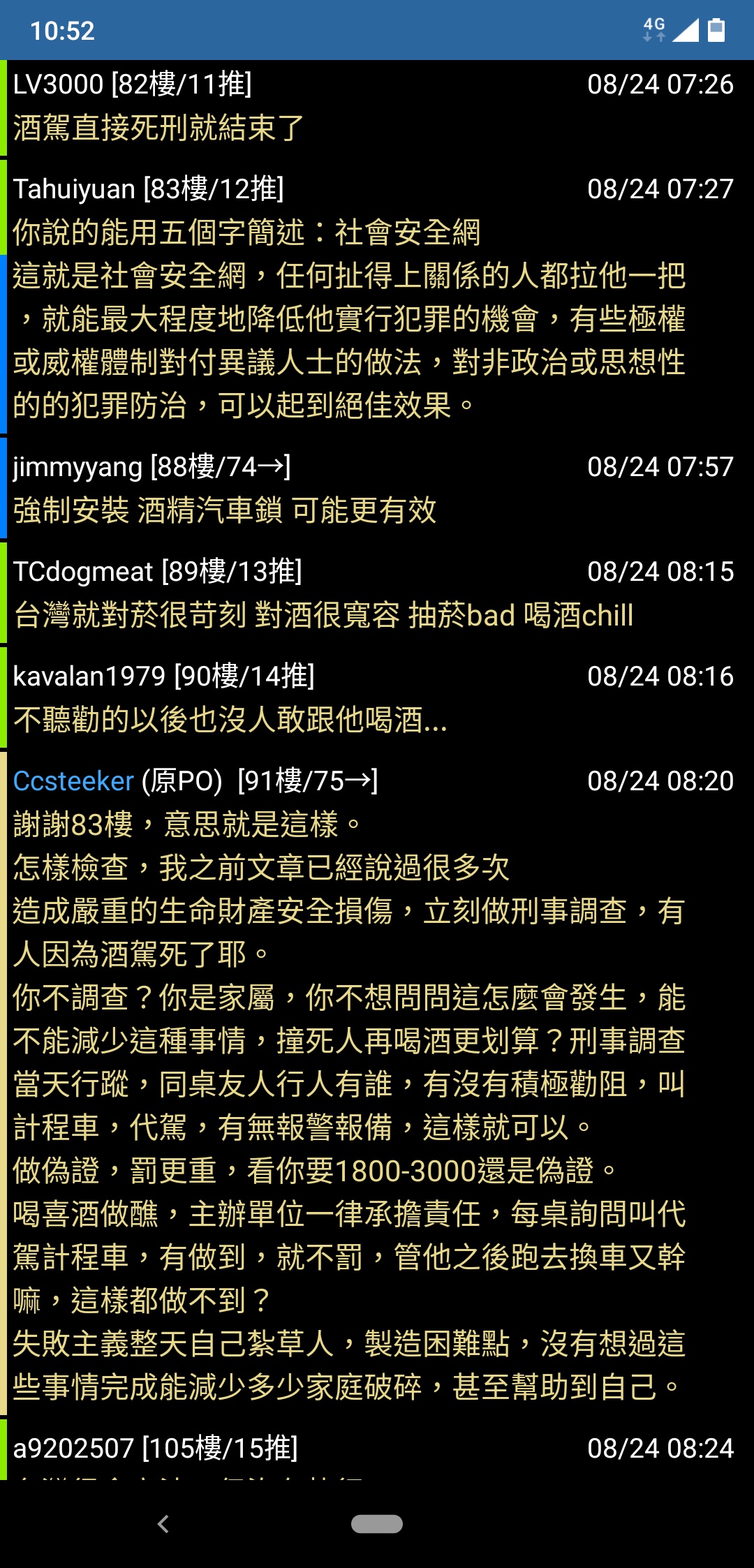Open the Ccsteeker username link
Screen dimensions: 754x1568
pyautogui.click(x=73, y=781)
